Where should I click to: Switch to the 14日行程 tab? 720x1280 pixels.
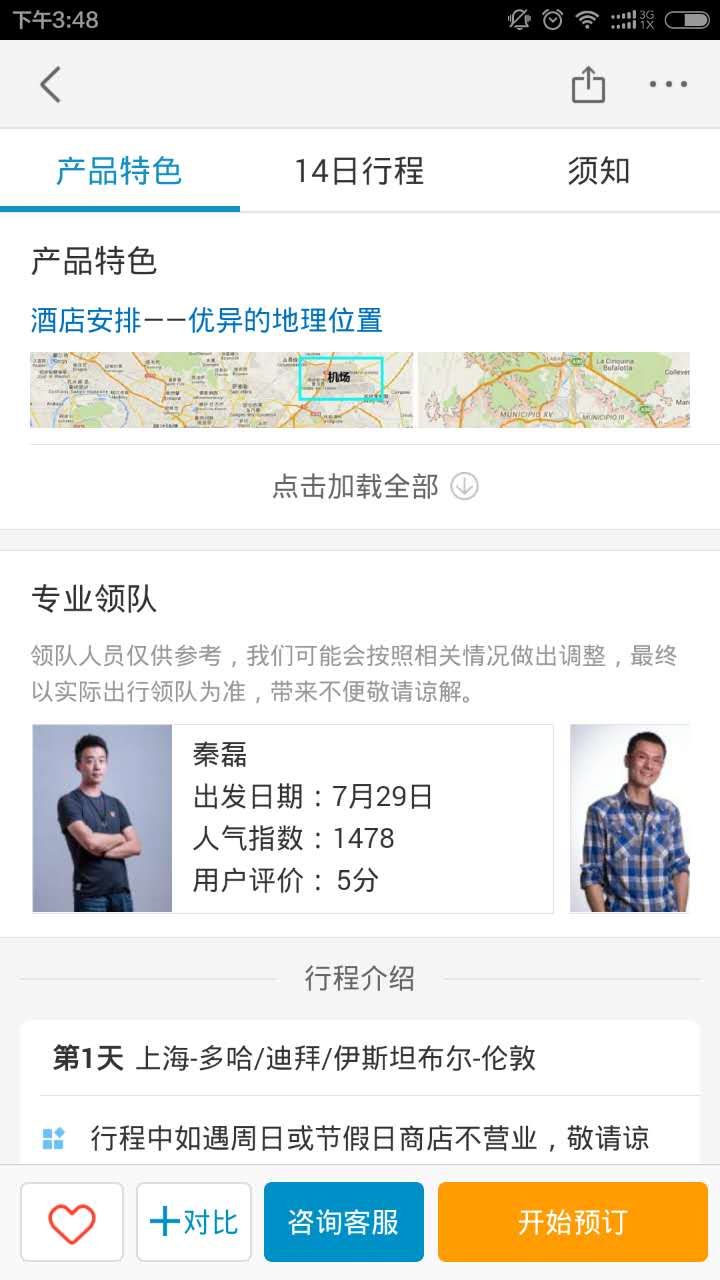(x=359, y=171)
